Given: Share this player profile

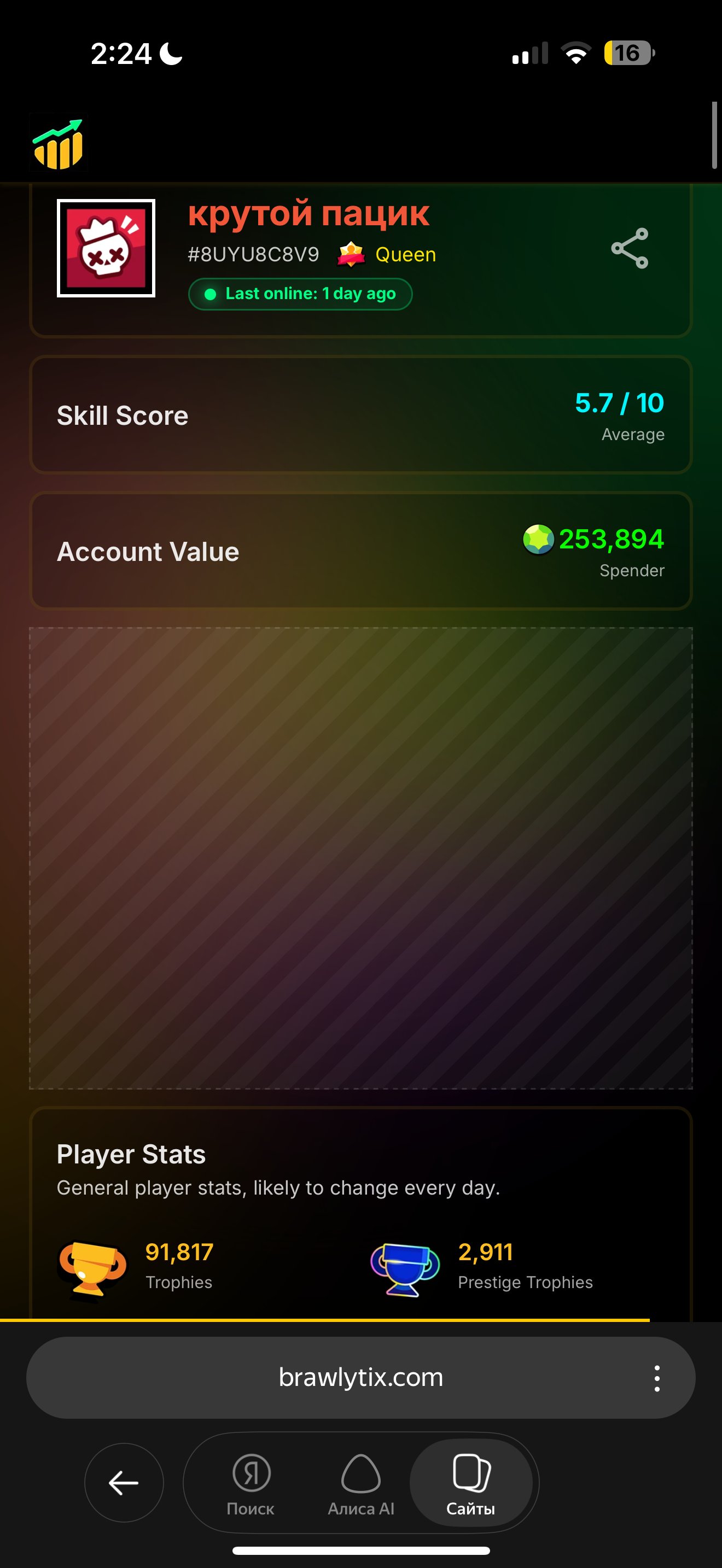Looking at the screenshot, I should pos(630,248).
